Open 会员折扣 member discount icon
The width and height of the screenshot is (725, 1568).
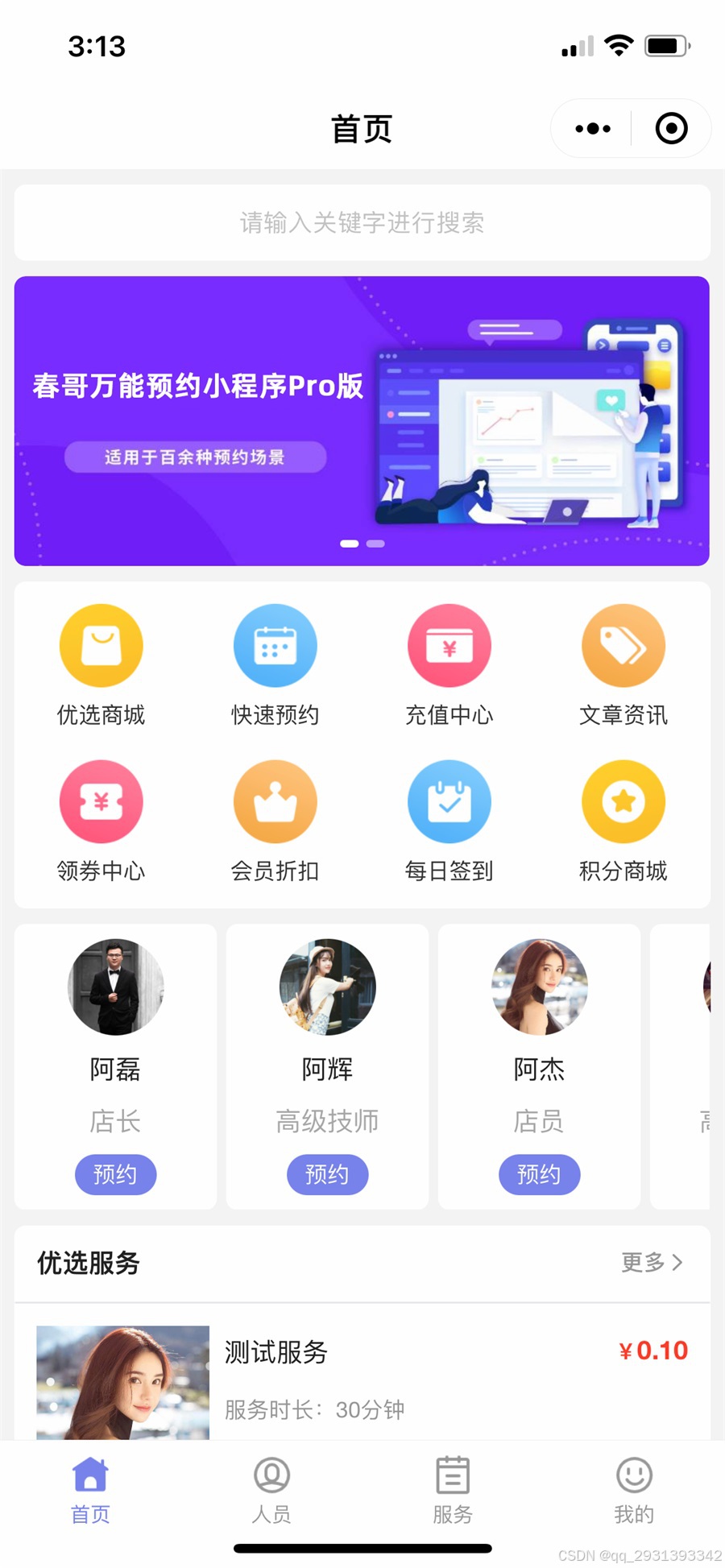pos(274,801)
